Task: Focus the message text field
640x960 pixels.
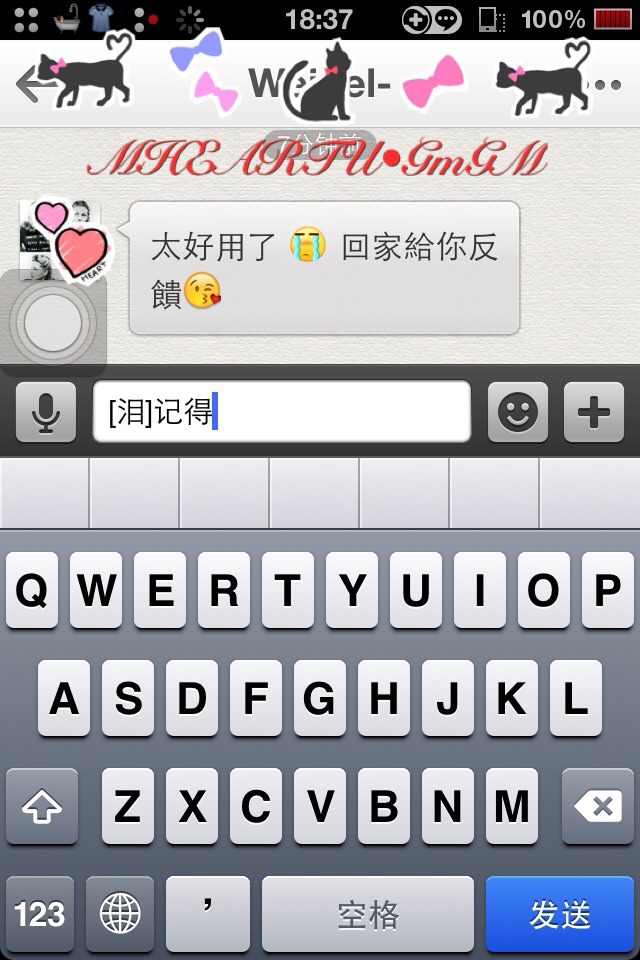Action: coord(281,411)
